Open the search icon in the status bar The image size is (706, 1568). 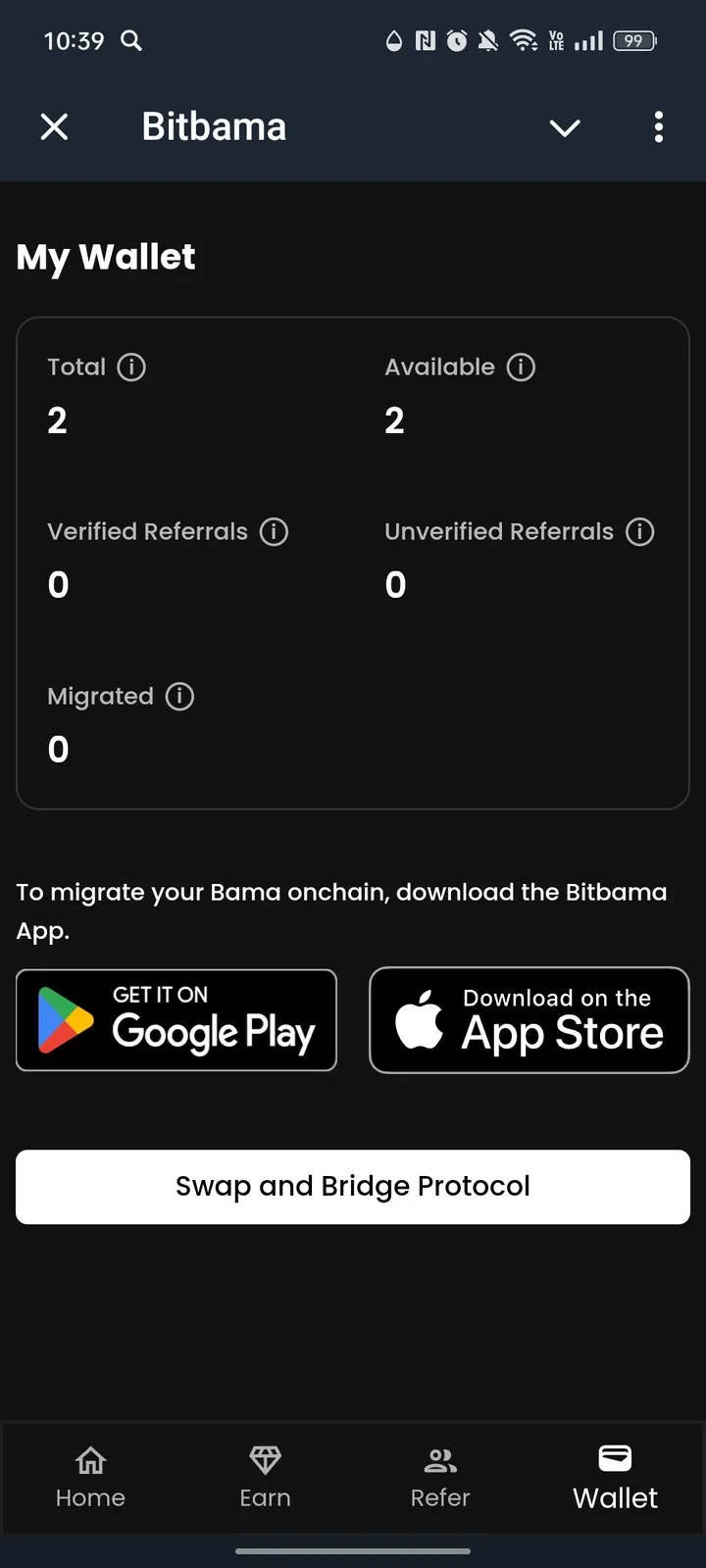pyautogui.click(x=130, y=41)
